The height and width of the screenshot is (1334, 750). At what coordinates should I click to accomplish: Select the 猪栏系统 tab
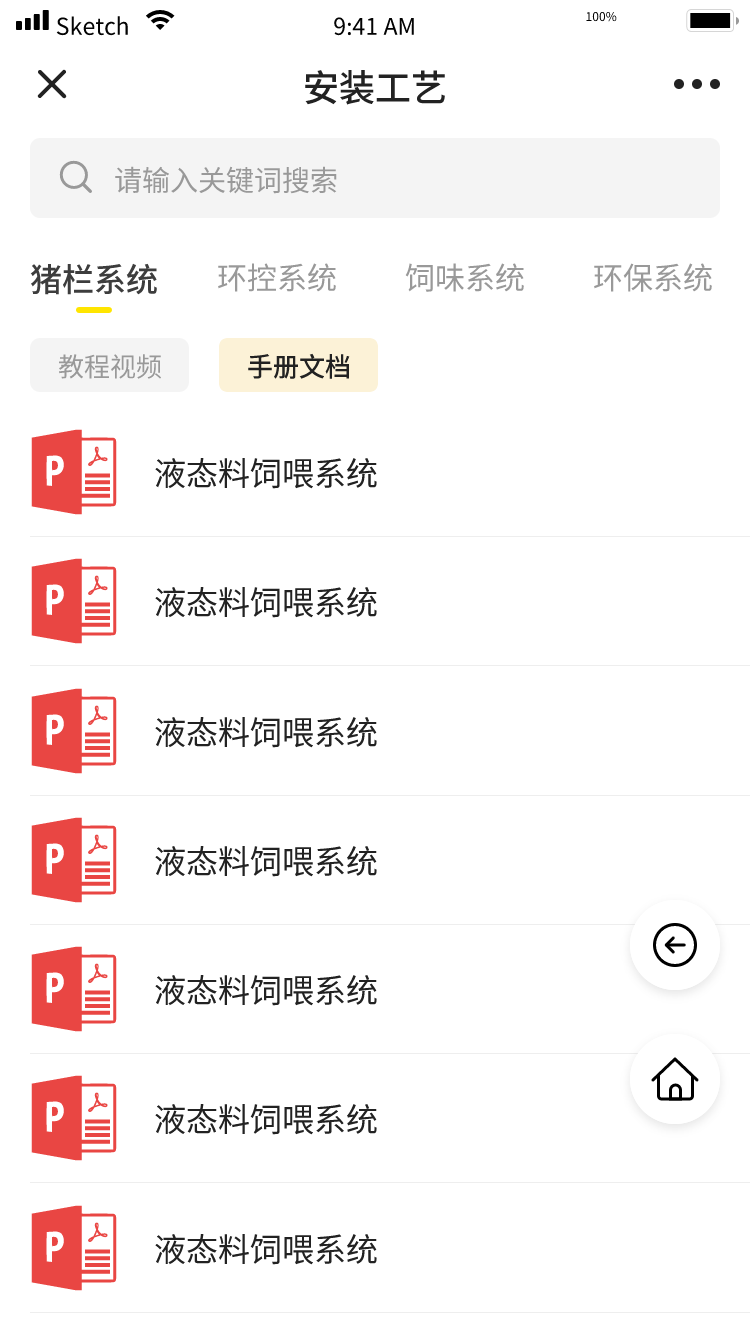(x=94, y=279)
